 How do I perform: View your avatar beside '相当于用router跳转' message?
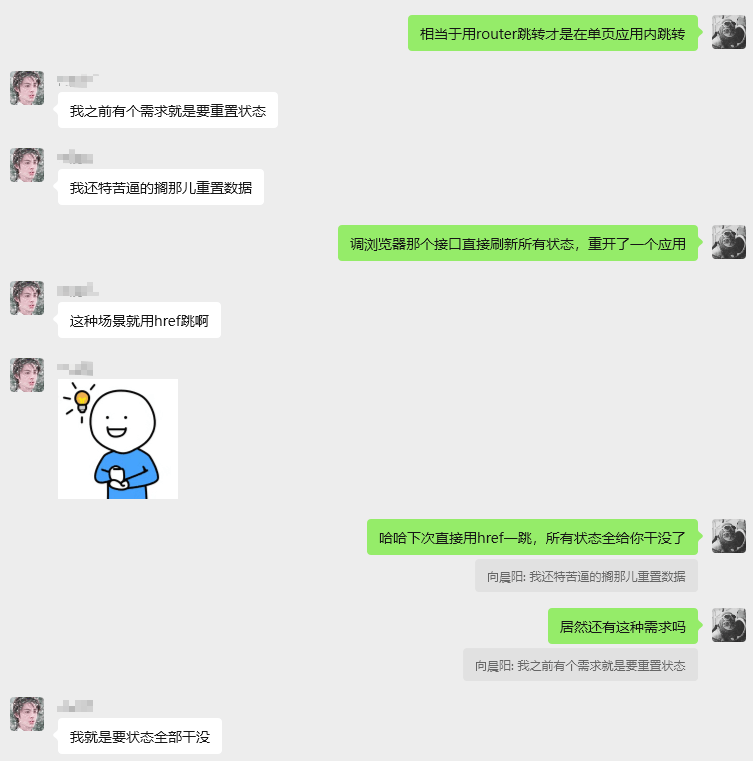[x=728, y=32]
